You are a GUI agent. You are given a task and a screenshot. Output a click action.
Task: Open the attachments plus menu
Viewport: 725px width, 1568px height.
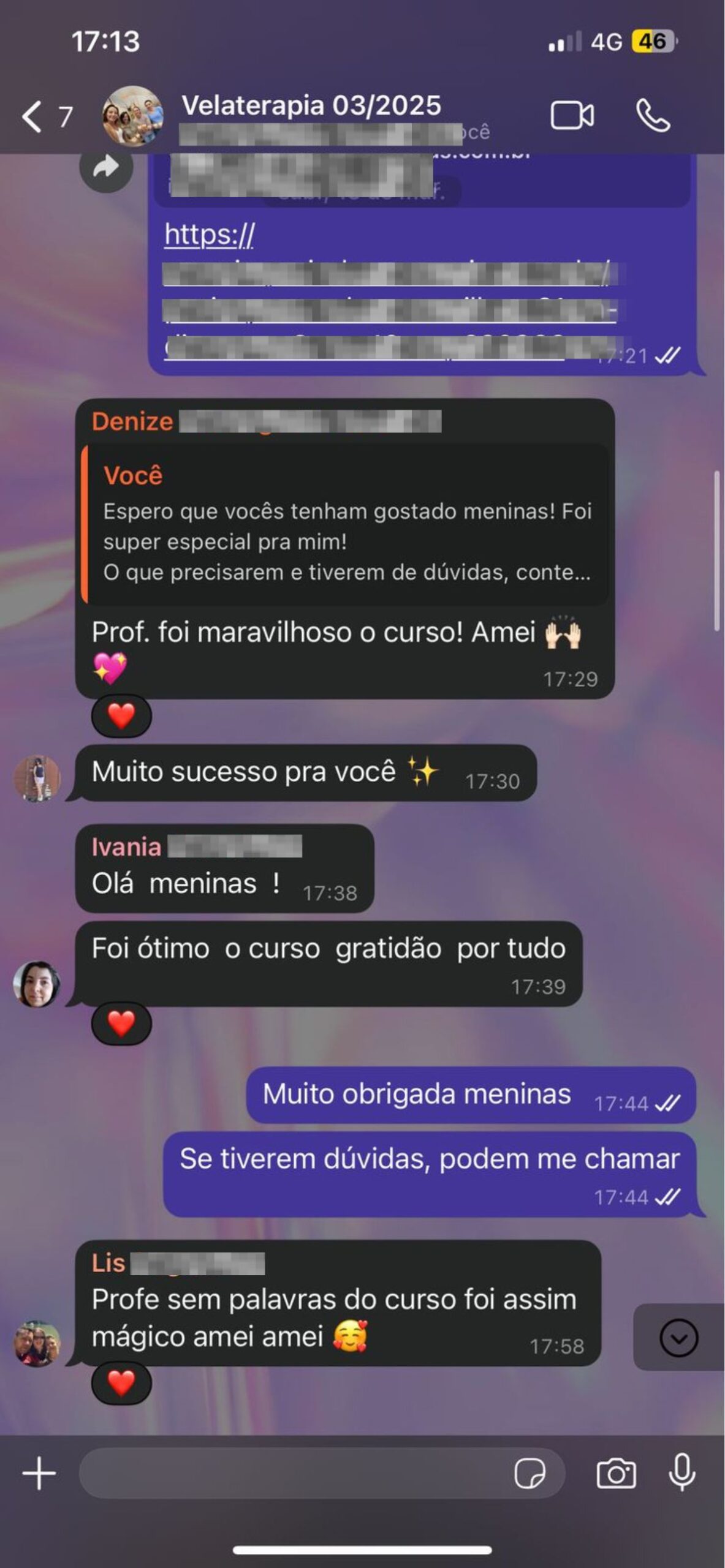pyautogui.click(x=39, y=1473)
